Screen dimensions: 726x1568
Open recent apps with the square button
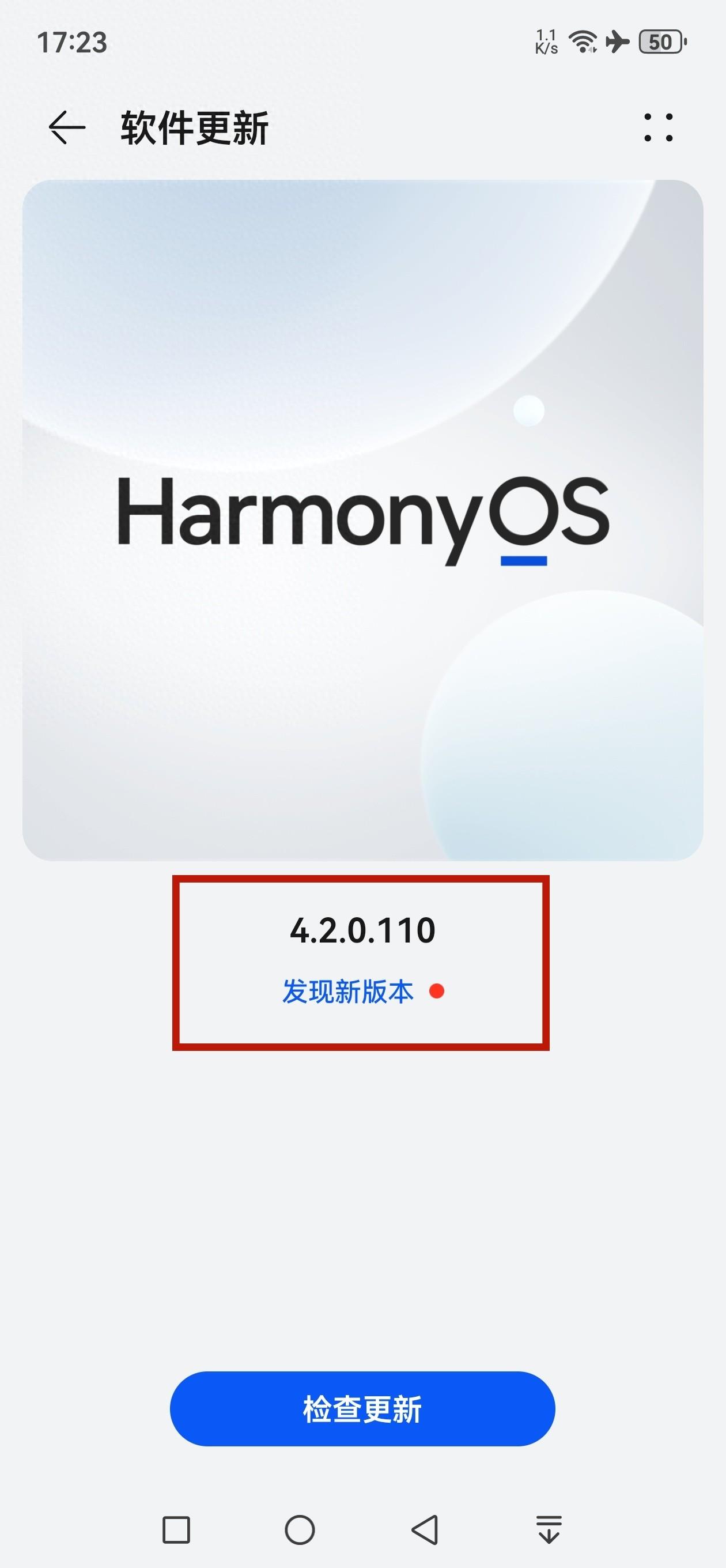tap(176, 1529)
